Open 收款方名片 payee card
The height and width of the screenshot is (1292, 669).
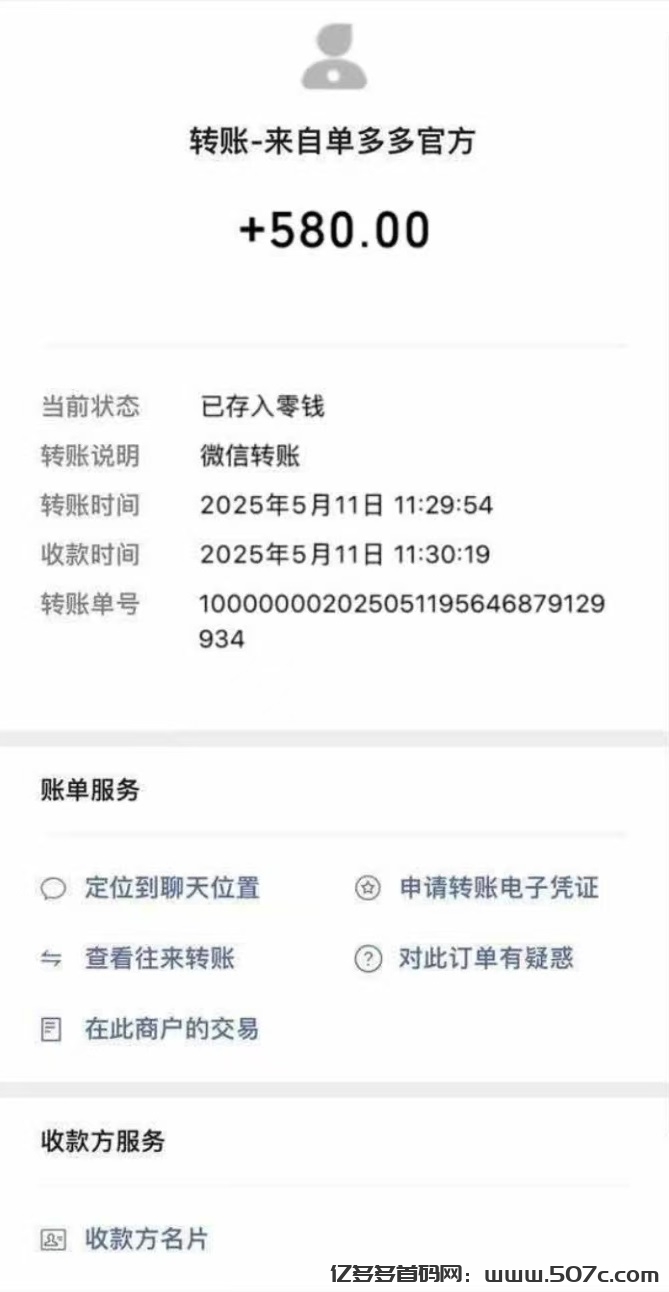146,1239
